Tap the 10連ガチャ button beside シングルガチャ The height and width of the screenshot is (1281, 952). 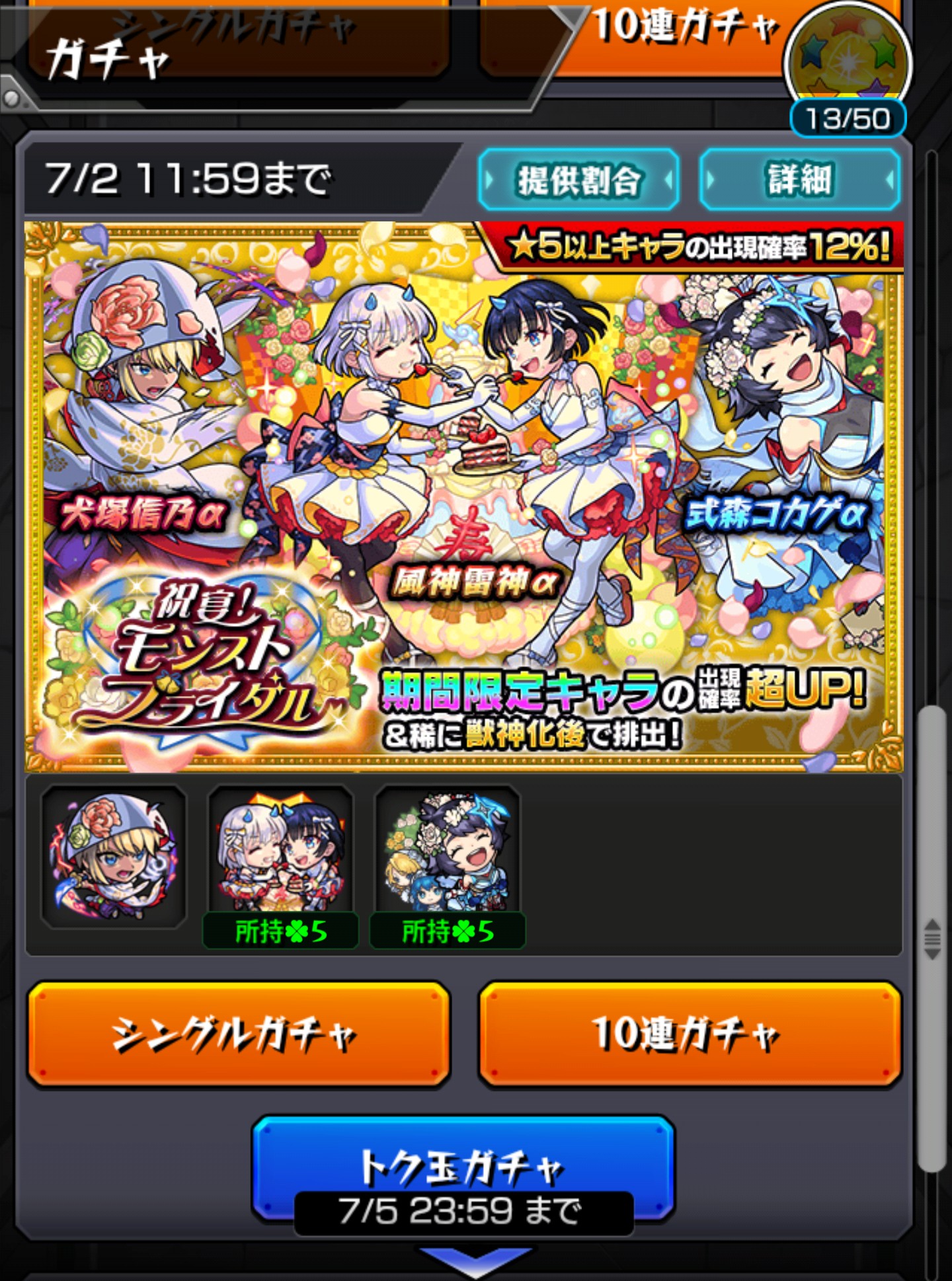pos(690,1034)
